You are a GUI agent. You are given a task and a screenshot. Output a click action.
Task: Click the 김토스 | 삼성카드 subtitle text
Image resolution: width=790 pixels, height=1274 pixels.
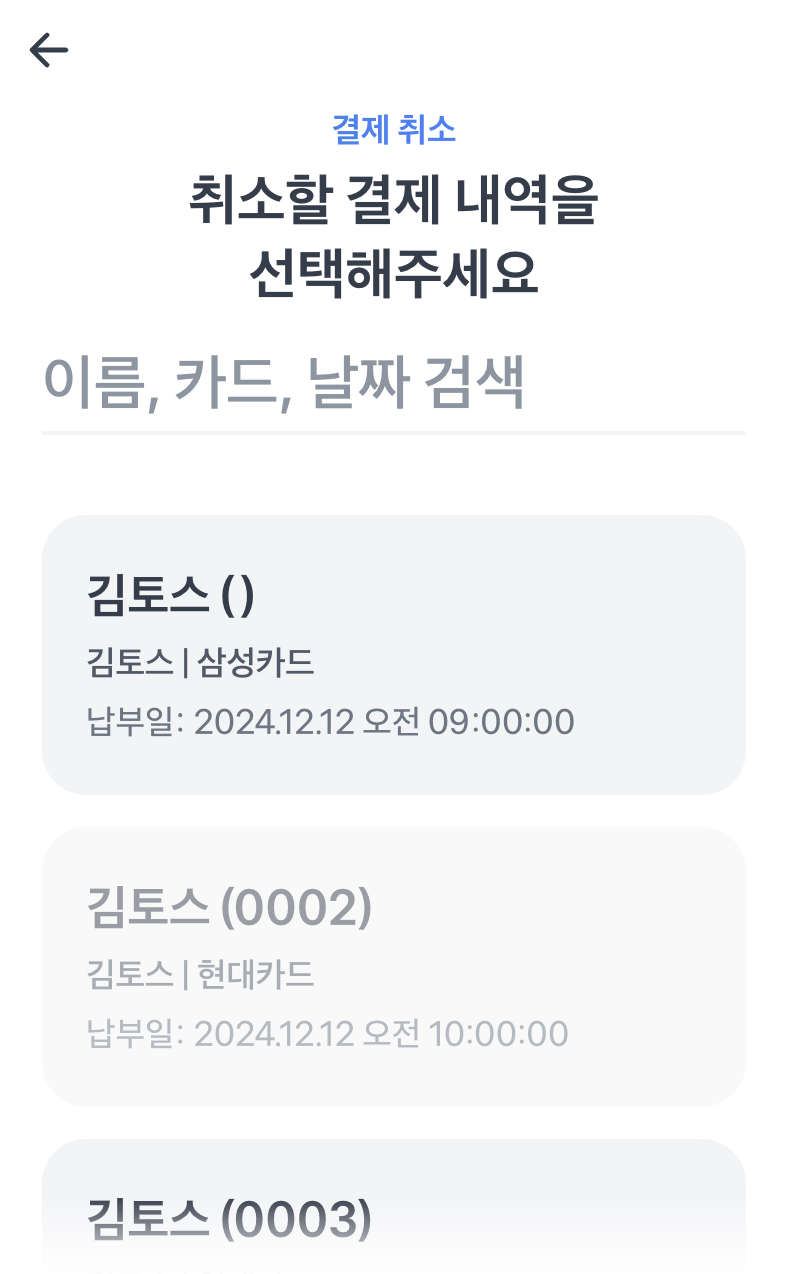[200, 664]
